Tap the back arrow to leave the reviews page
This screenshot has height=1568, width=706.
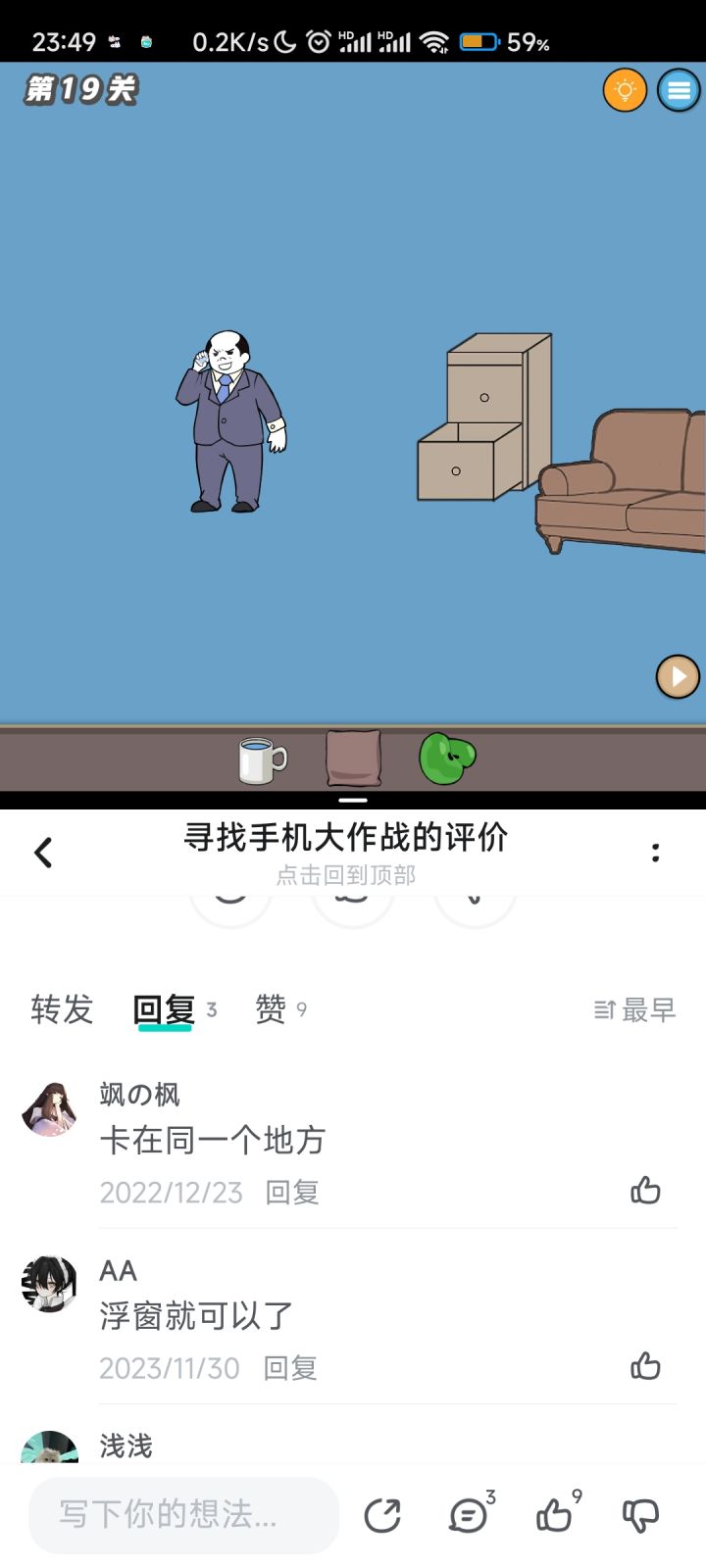[x=42, y=853]
